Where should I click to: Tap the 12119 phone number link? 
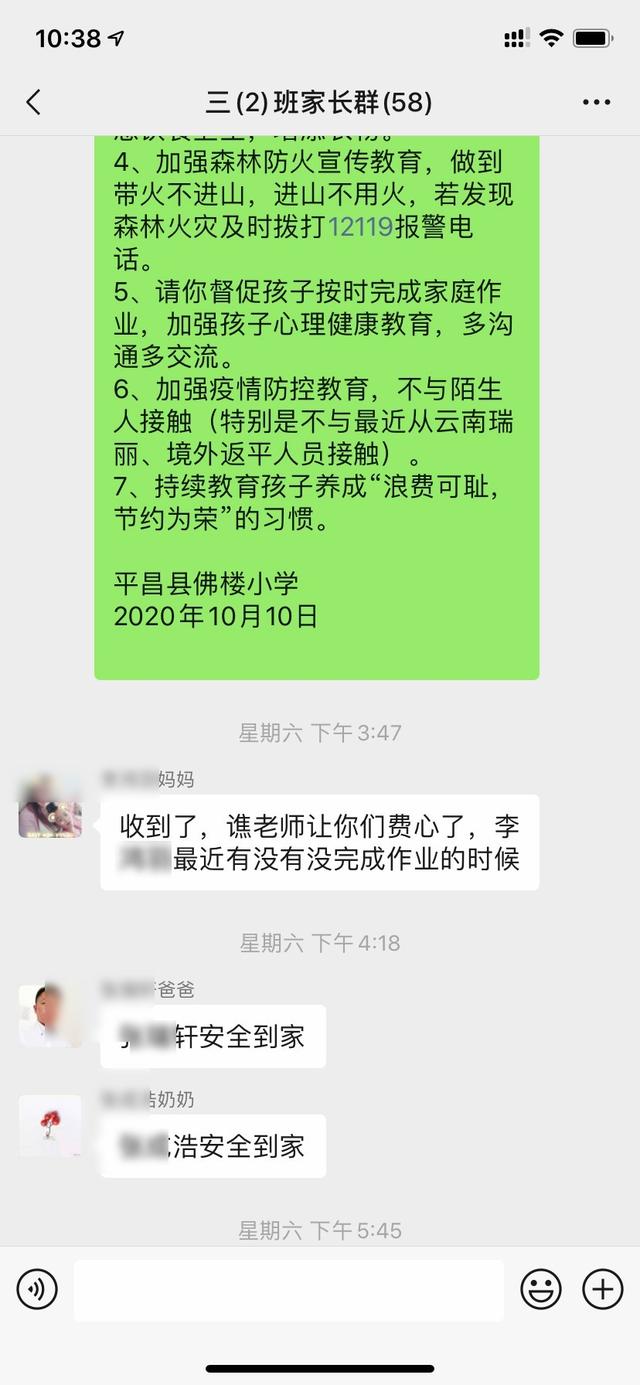(360, 227)
